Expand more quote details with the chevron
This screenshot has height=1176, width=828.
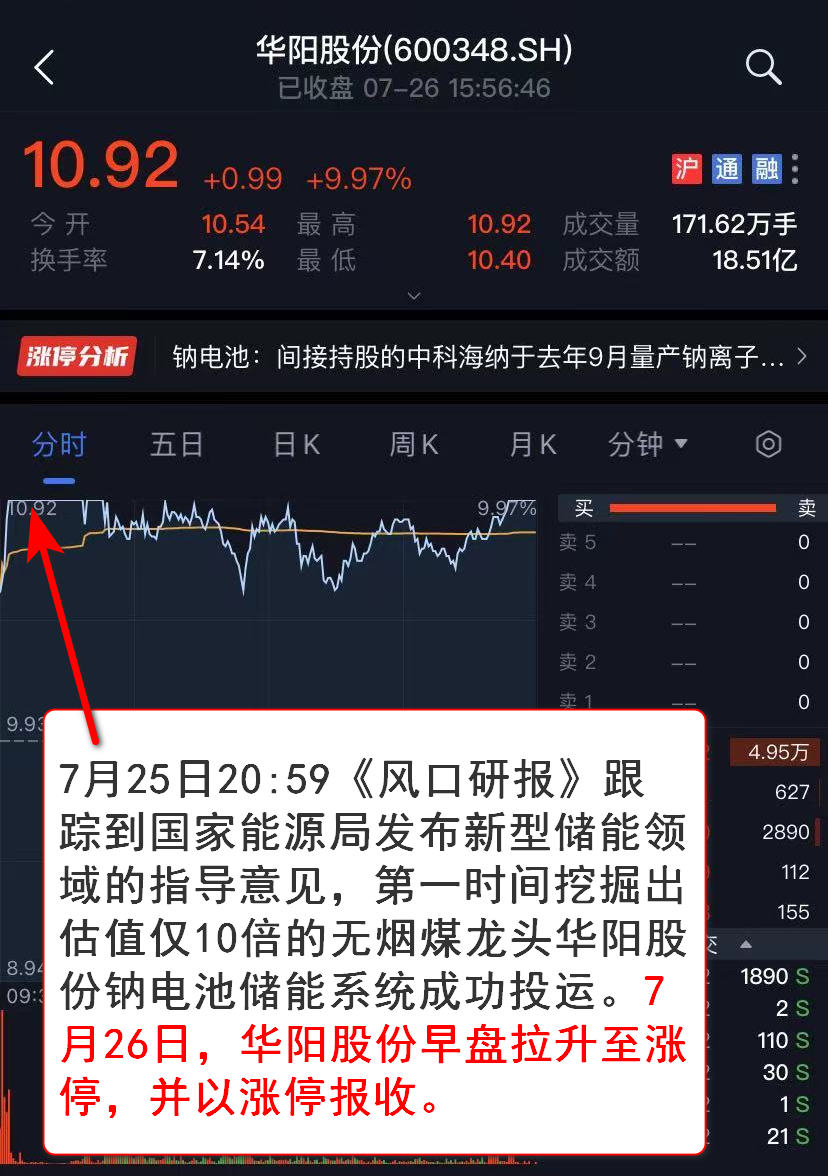pyautogui.click(x=414, y=296)
